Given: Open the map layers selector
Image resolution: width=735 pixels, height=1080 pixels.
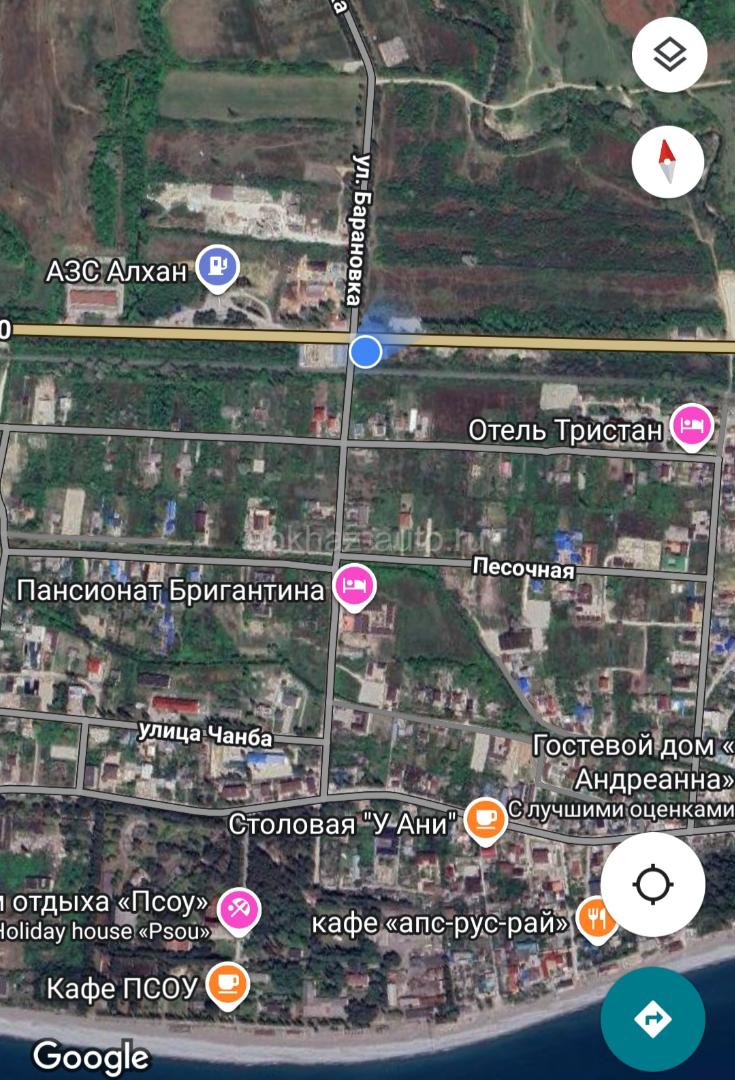Looking at the screenshot, I should 669,54.
